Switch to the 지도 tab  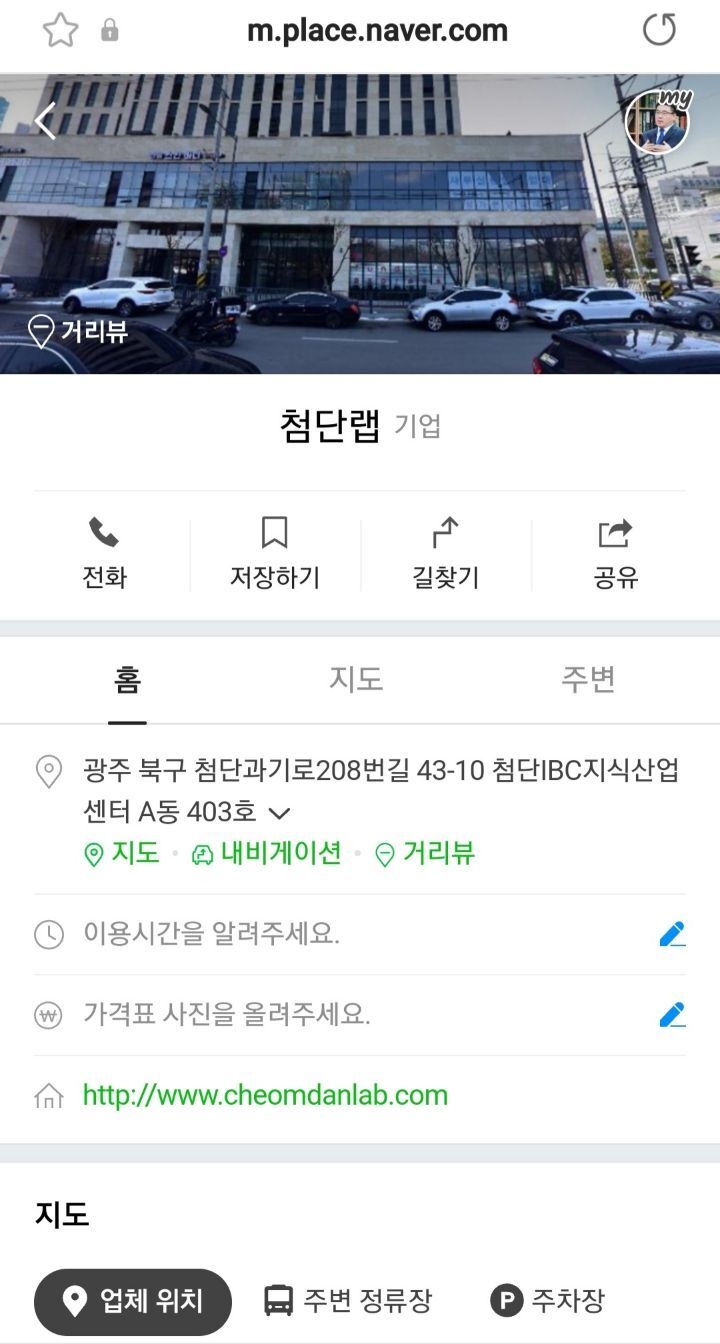click(356, 680)
